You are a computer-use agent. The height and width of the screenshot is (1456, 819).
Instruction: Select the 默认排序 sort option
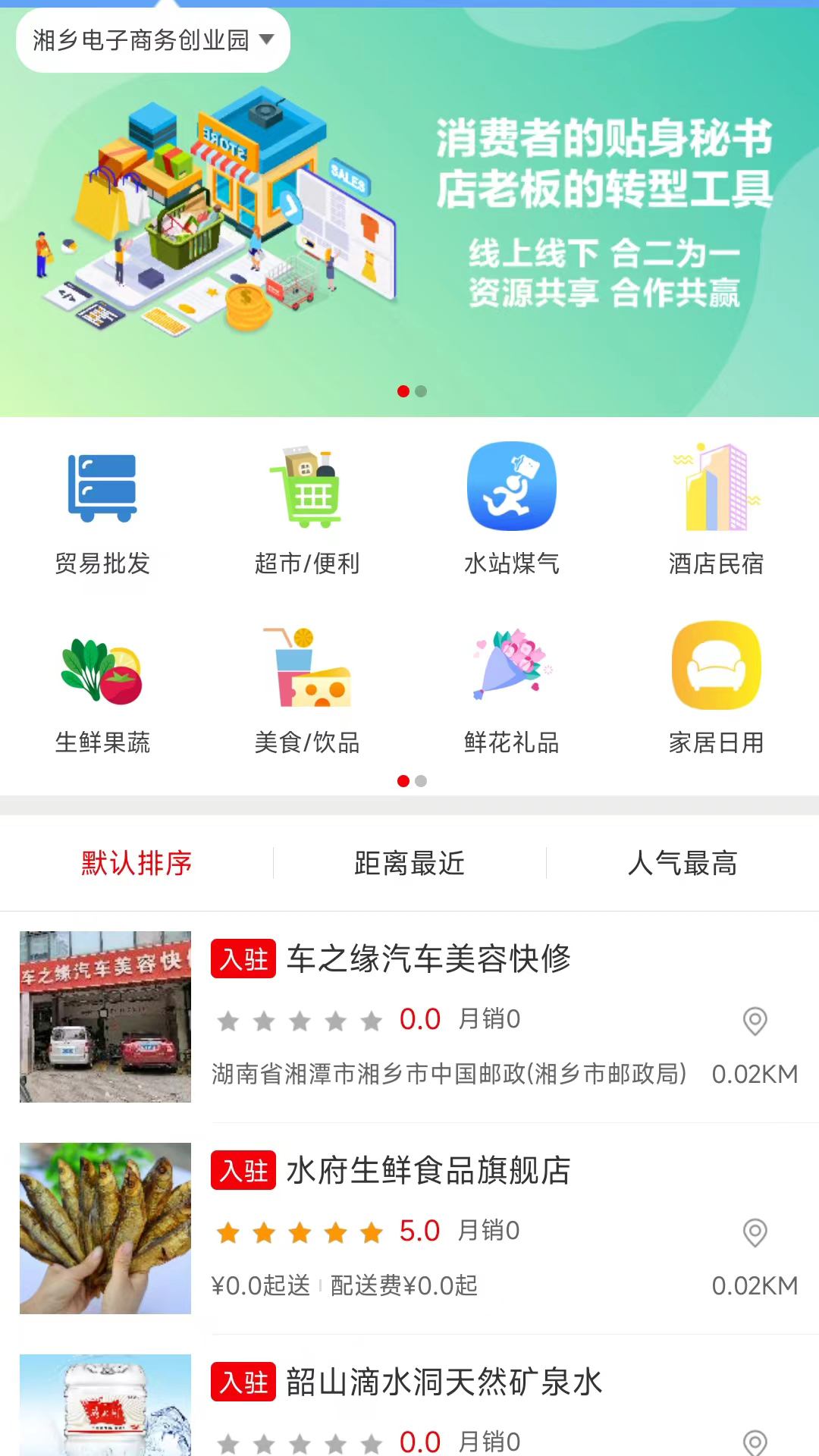136,864
